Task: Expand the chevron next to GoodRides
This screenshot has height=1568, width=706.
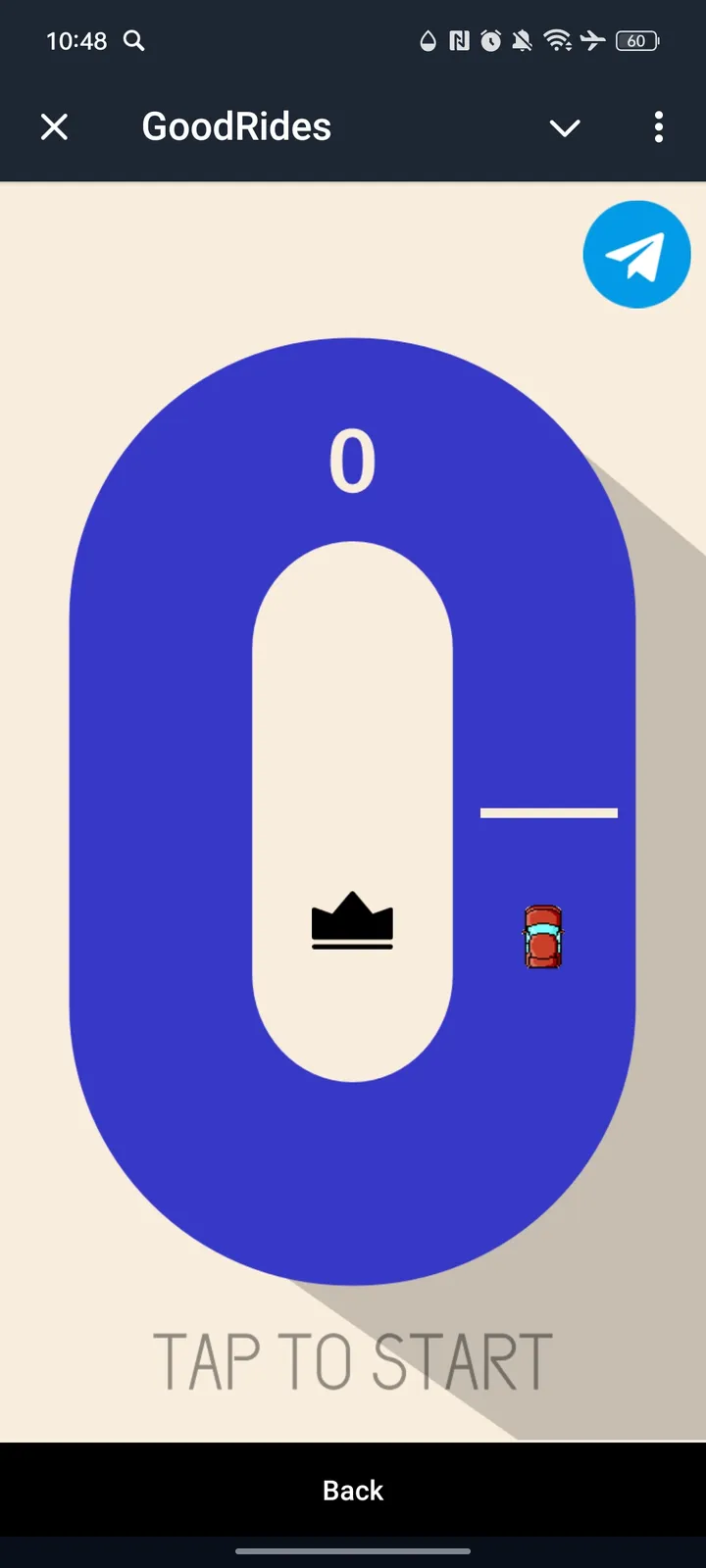Action: tap(565, 127)
